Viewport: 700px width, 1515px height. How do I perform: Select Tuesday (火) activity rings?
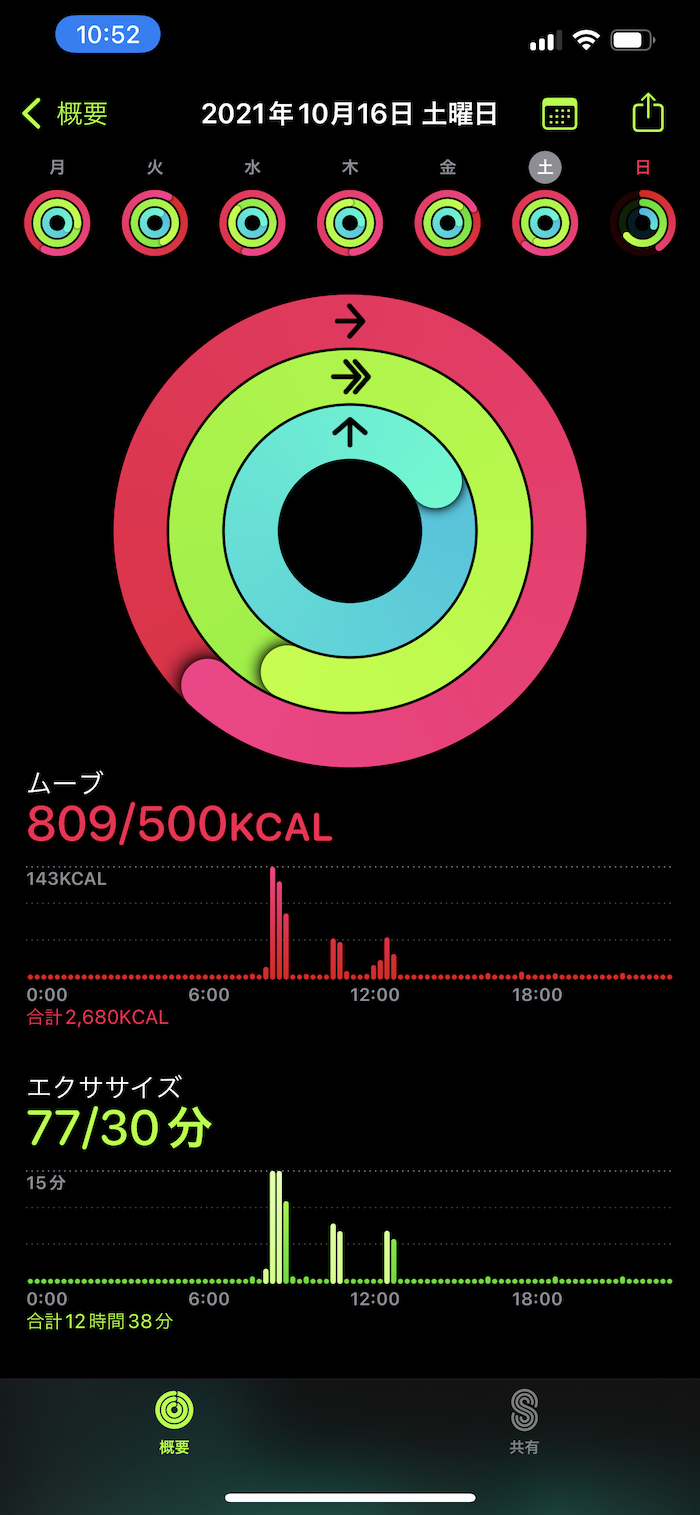tap(155, 222)
